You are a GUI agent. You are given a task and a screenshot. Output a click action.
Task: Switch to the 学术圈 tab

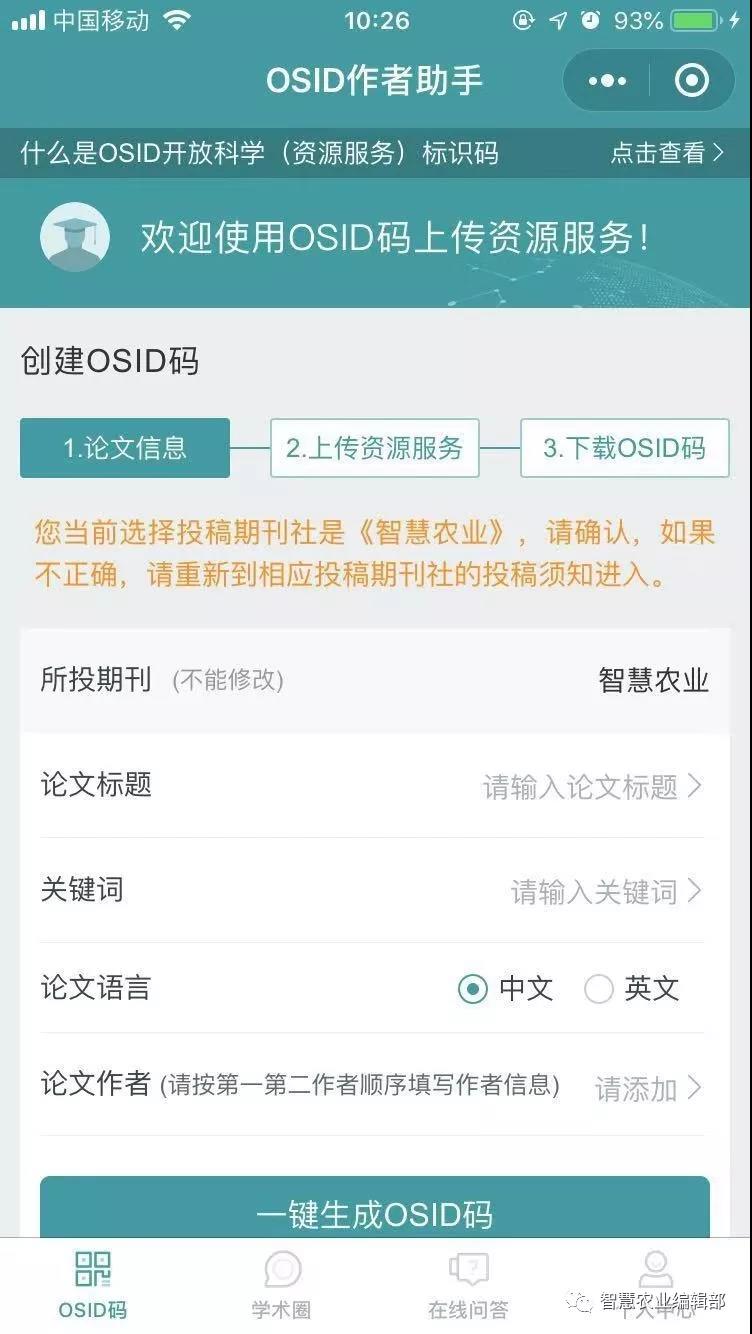281,1285
